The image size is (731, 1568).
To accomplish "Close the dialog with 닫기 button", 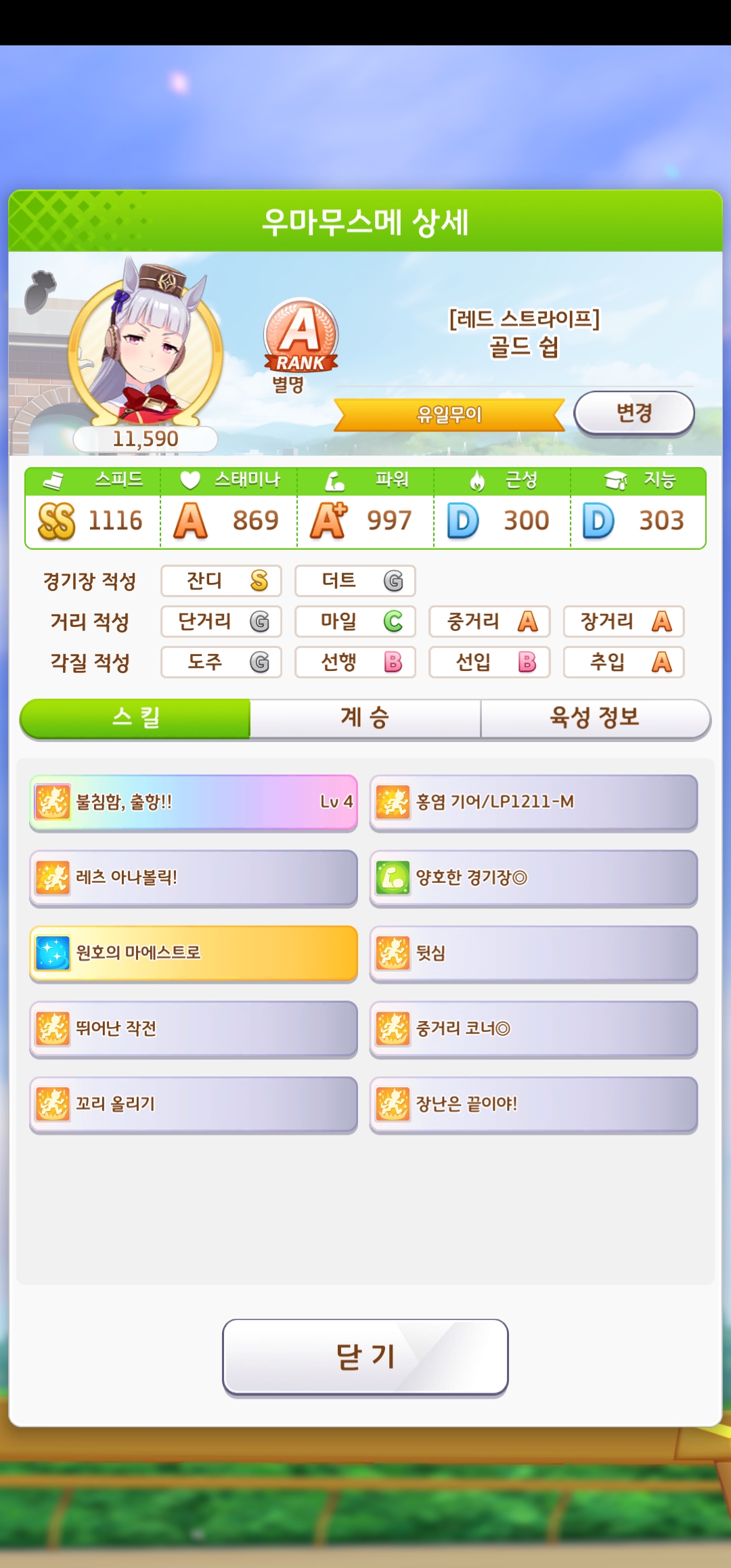I will click(365, 1357).
